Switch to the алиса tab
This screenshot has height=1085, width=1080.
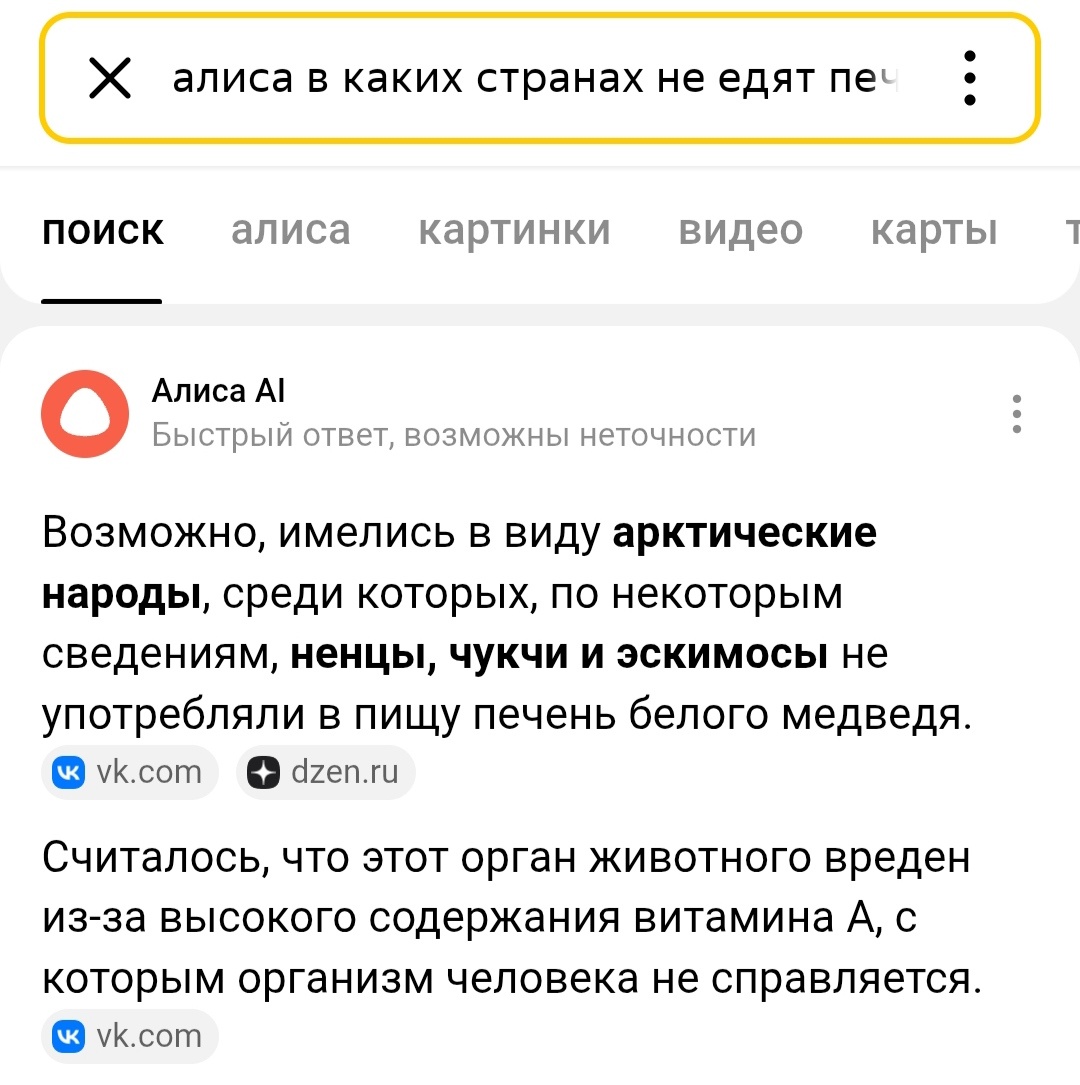[290, 231]
